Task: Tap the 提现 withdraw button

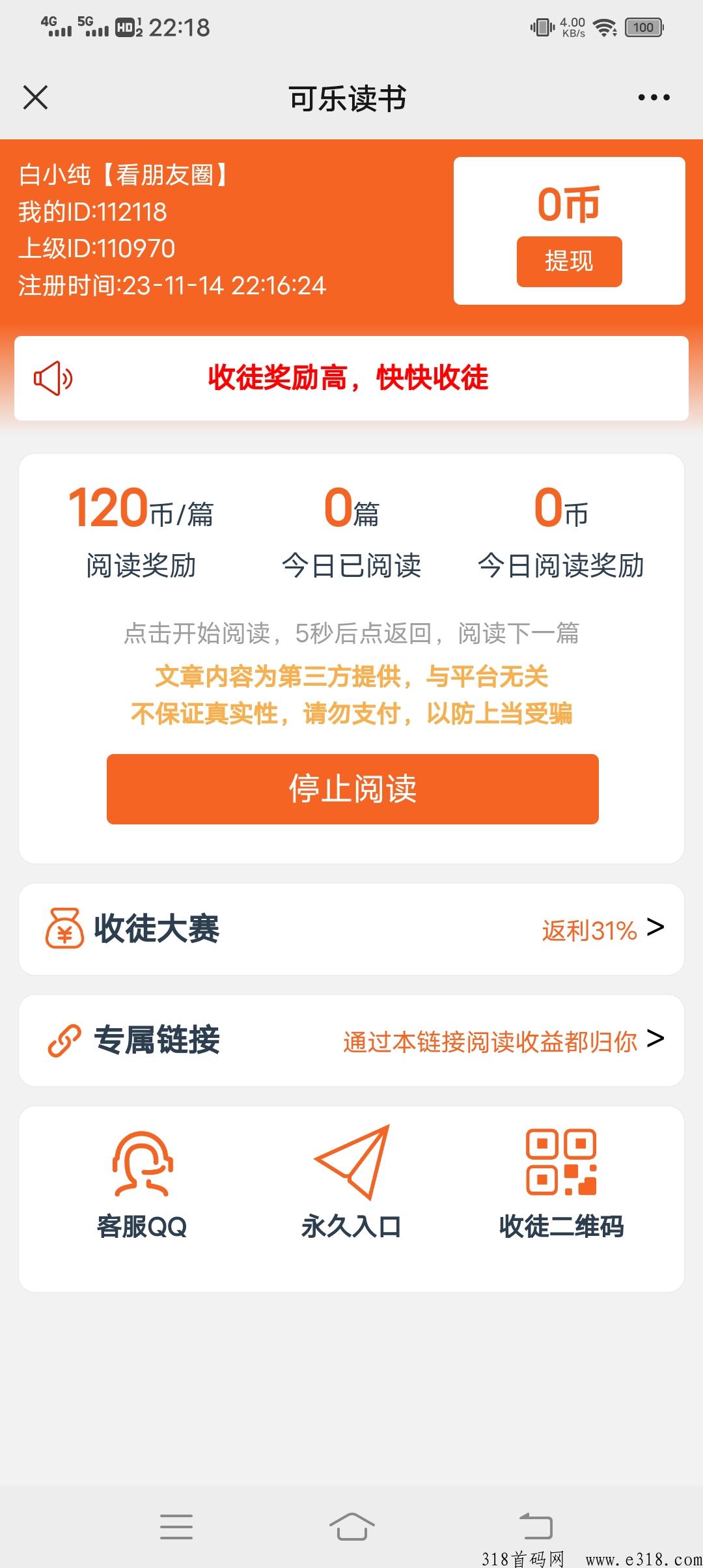Action: coord(569,262)
